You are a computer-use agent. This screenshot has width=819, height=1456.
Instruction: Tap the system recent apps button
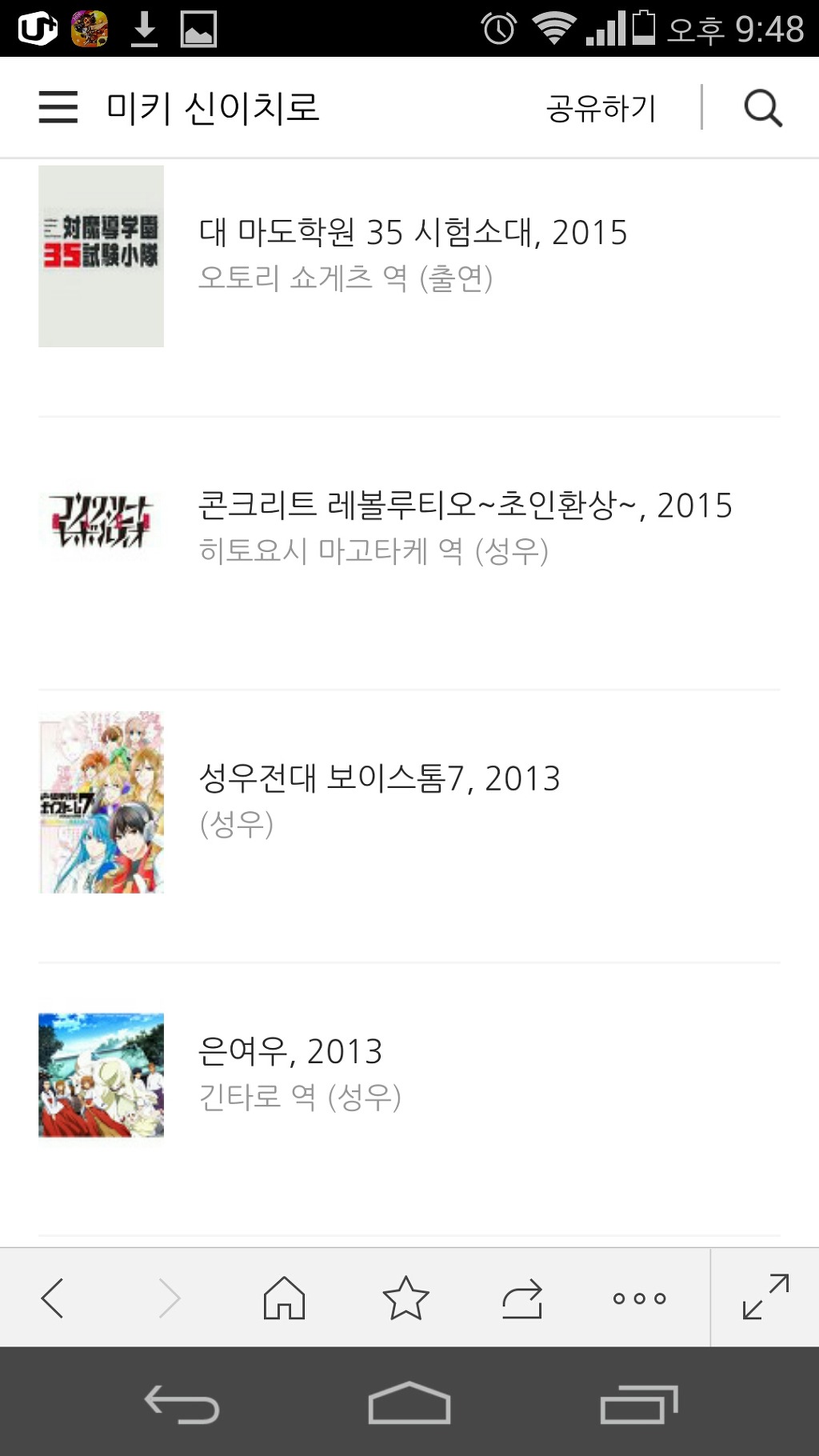[x=638, y=1404]
